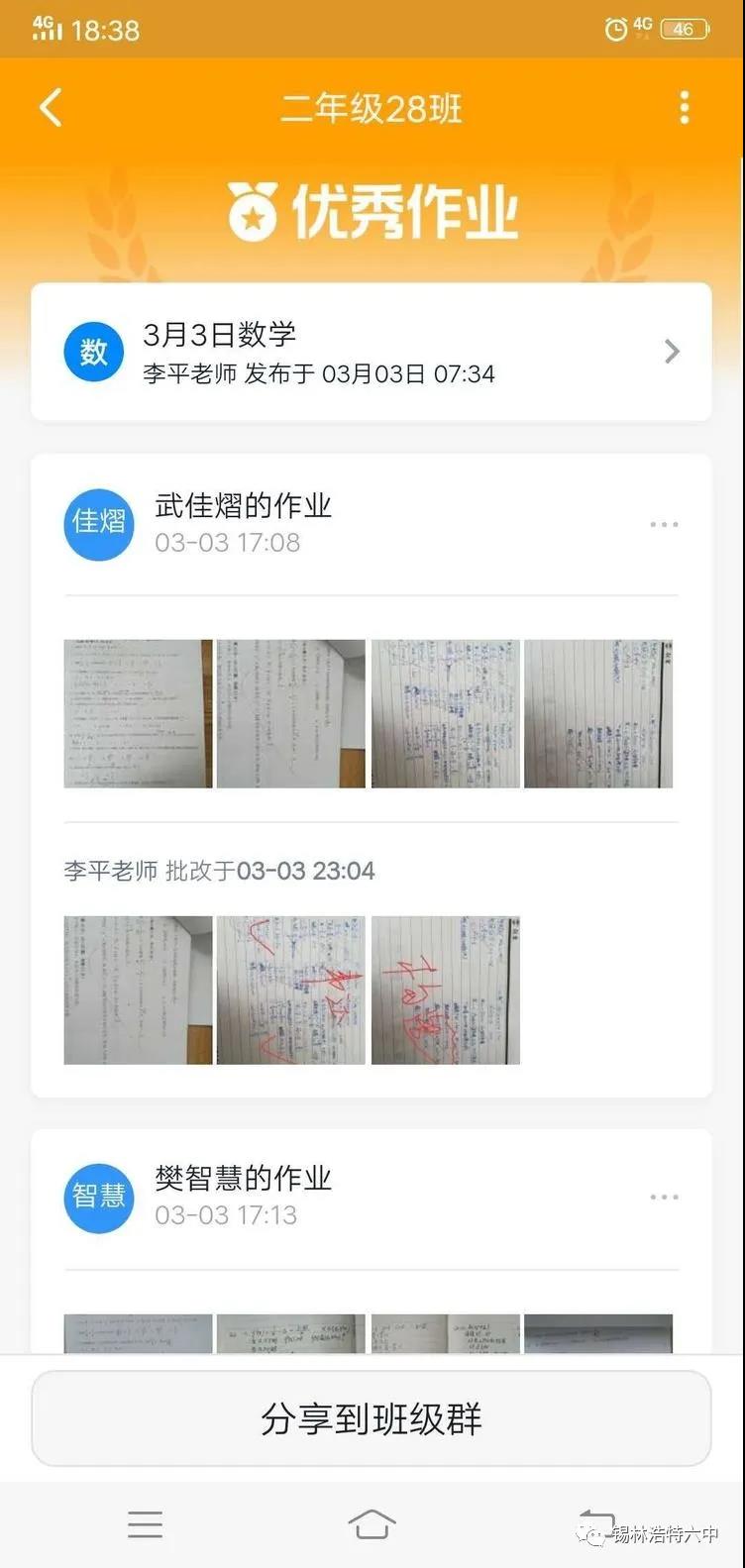
Task: View fourth photo of 武佳熠's homework
Action: coord(598,713)
